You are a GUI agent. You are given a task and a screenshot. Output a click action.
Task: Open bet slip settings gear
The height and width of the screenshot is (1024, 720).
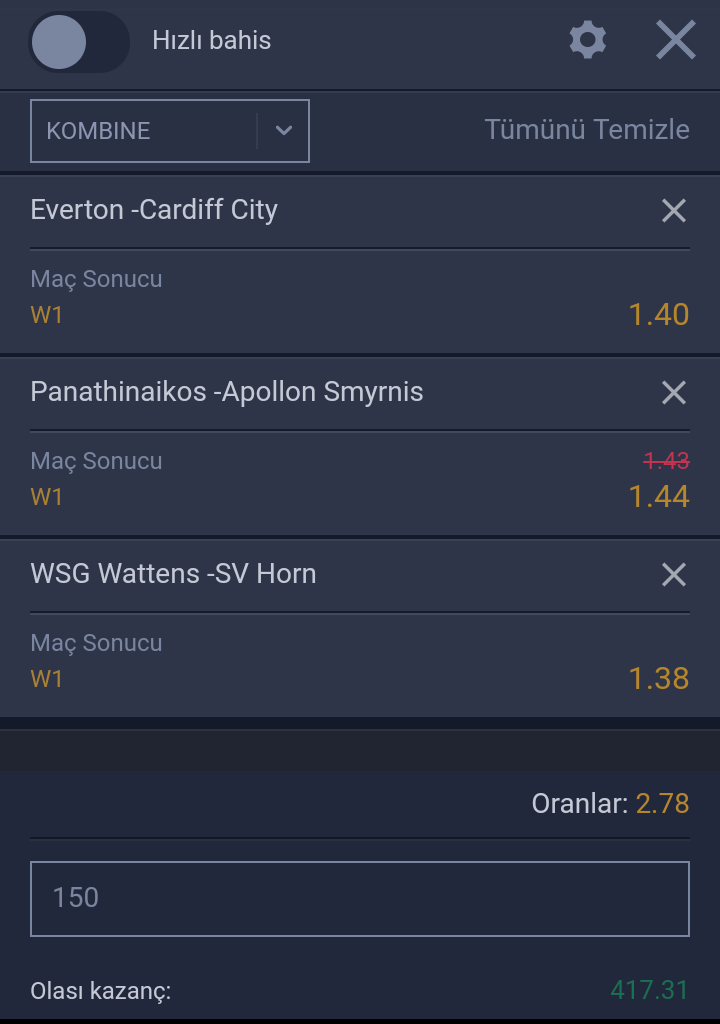pyautogui.click(x=587, y=40)
